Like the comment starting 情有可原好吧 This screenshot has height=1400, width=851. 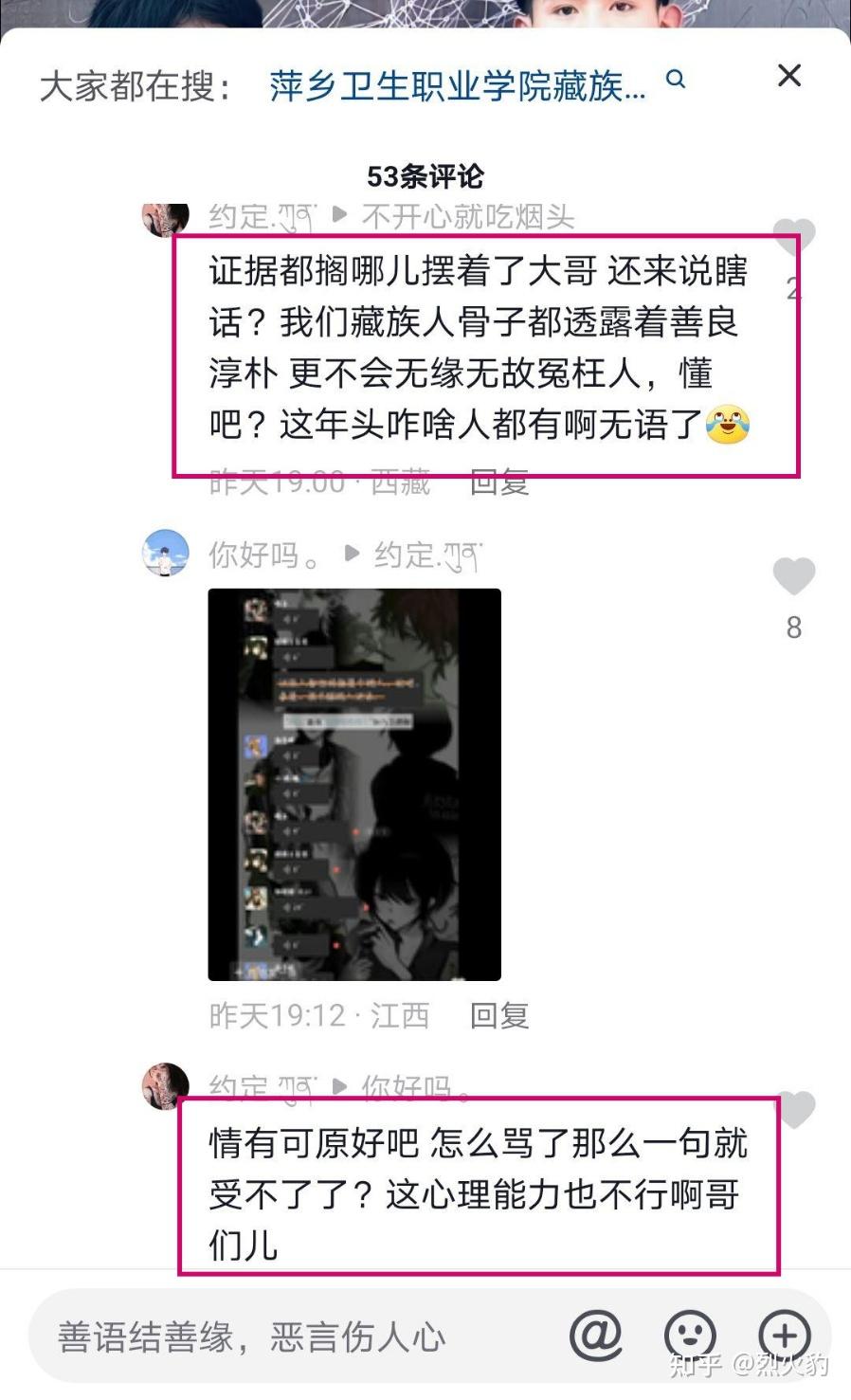[x=796, y=1109]
